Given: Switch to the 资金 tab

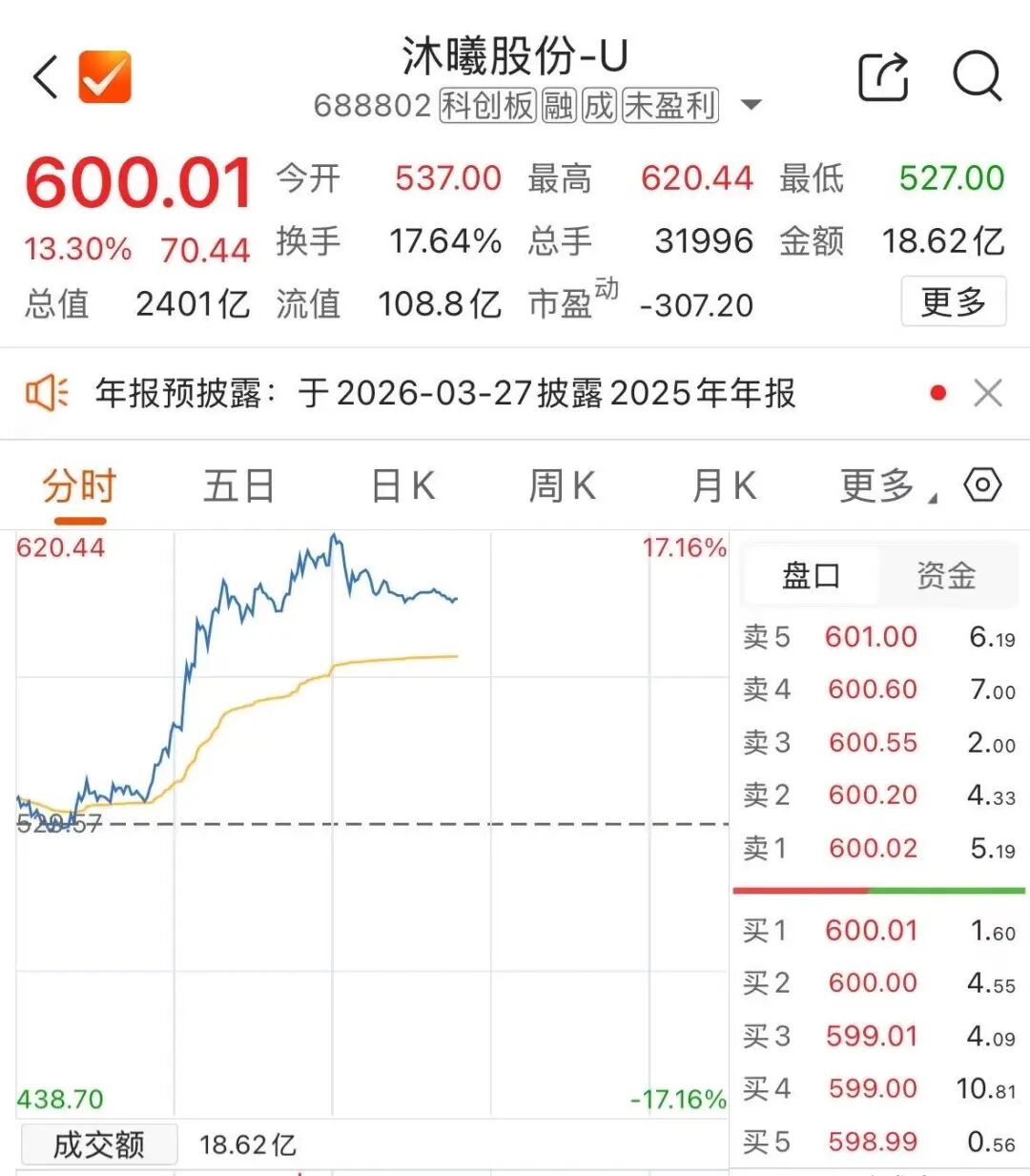Looking at the screenshot, I should click(946, 576).
